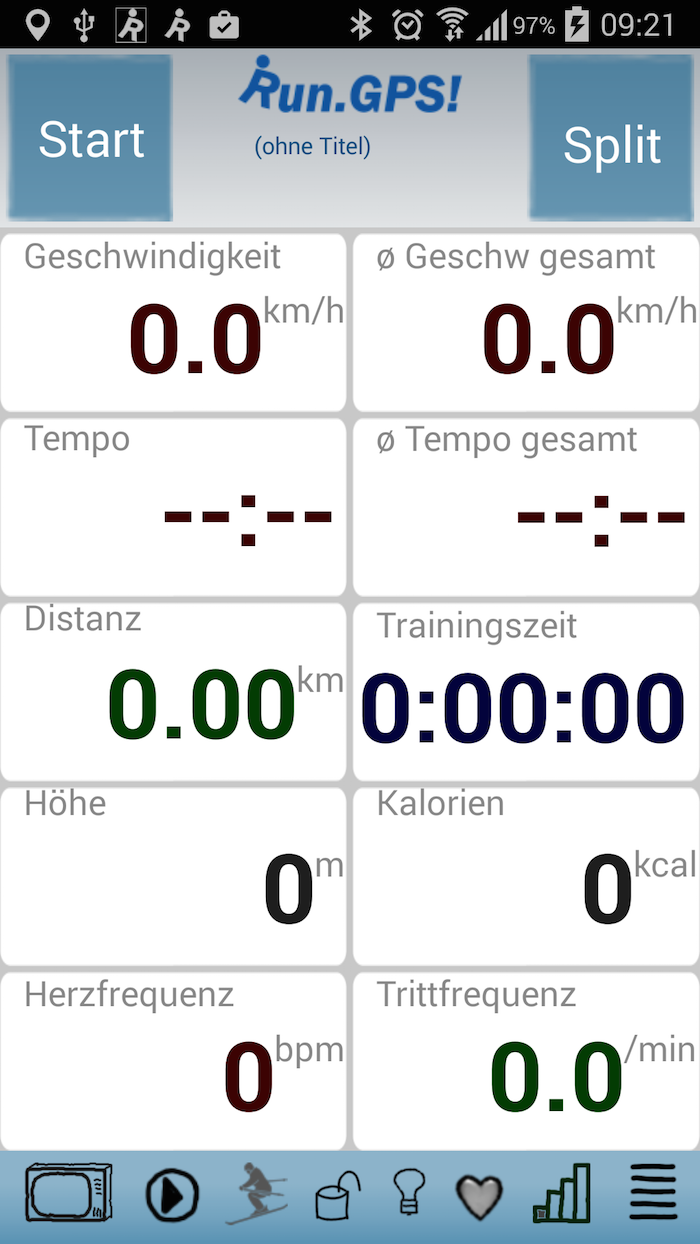The height and width of the screenshot is (1244, 700).
Task: Tap the Start button to begin training
Action: click(90, 138)
